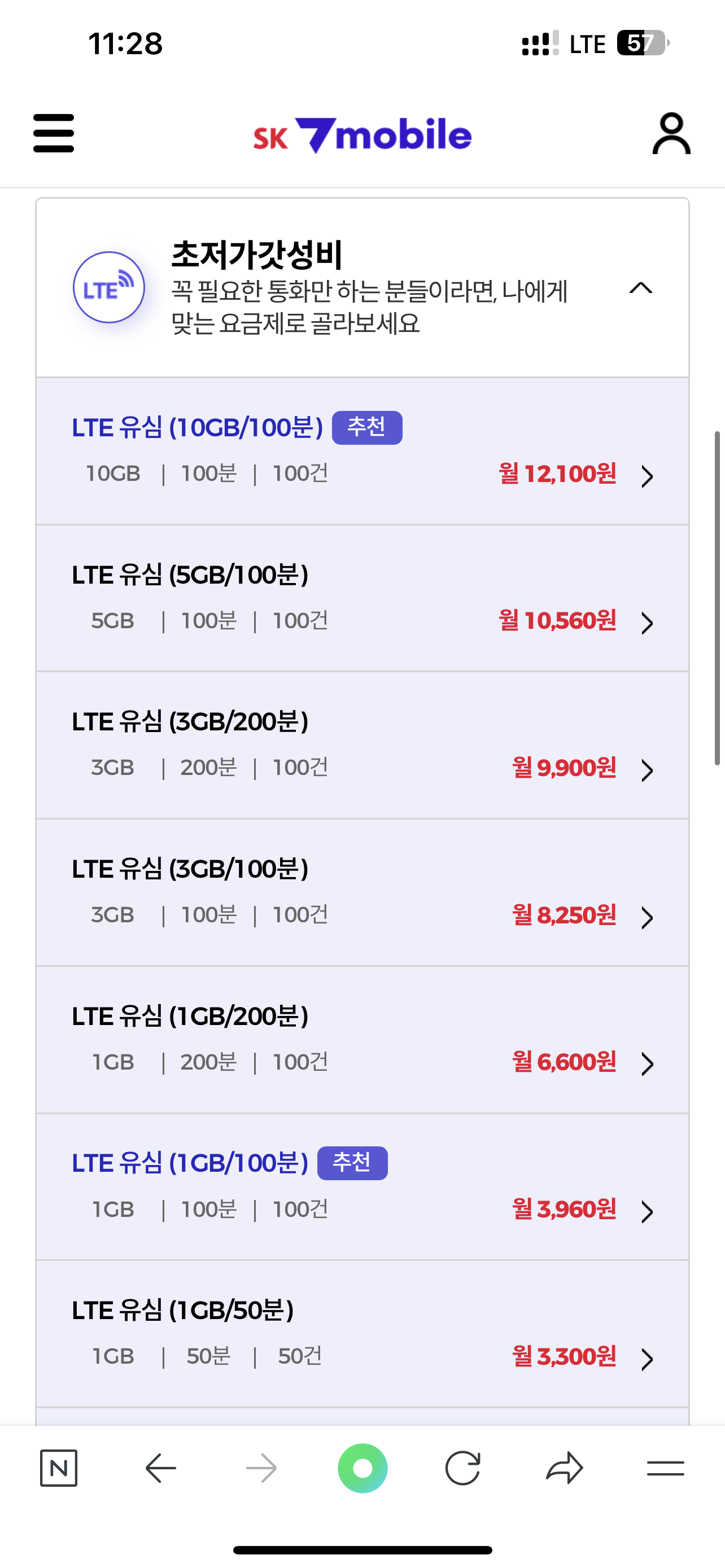Viewport: 725px width, 1568px height.
Task: Open the browser menu lines
Action: pos(665,1468)
